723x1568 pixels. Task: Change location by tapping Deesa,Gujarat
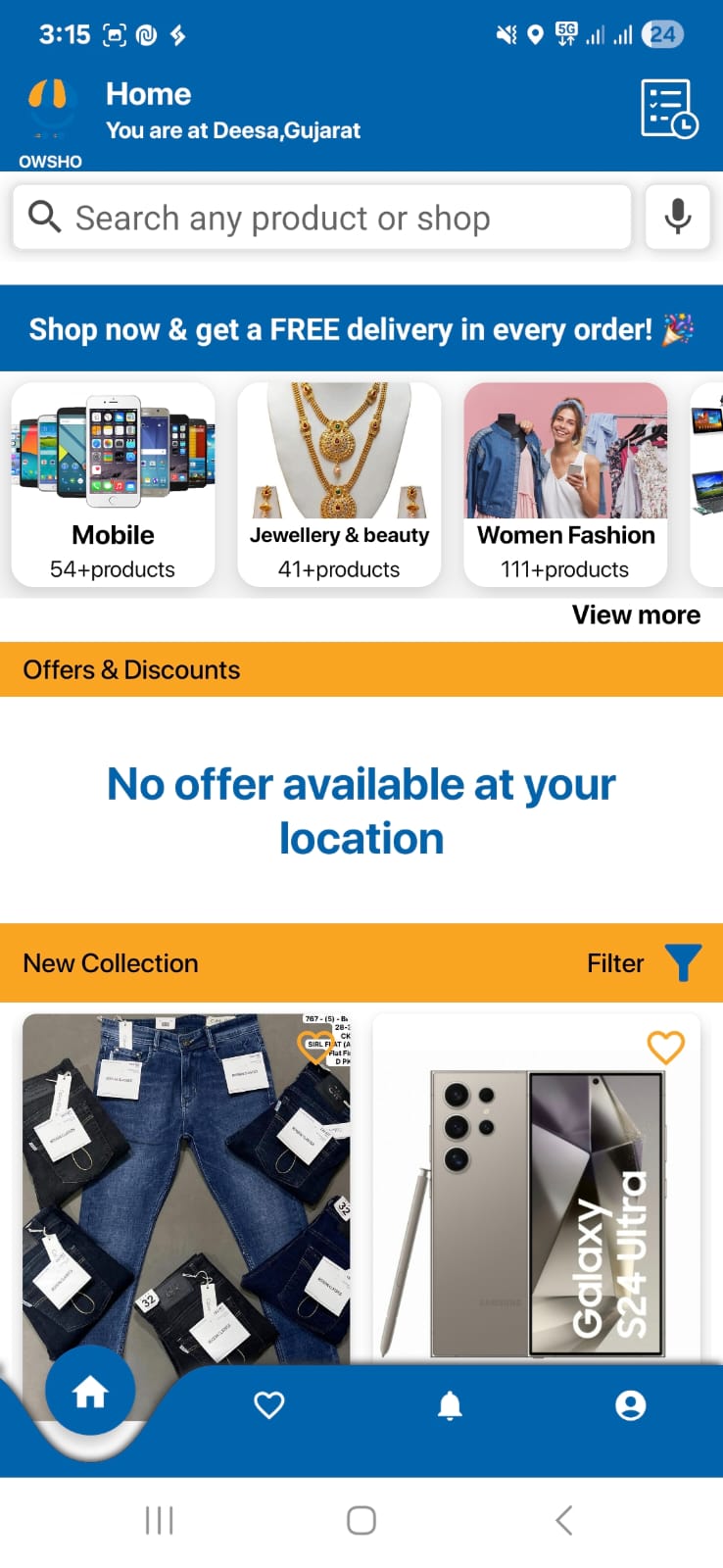coord(233,129)
